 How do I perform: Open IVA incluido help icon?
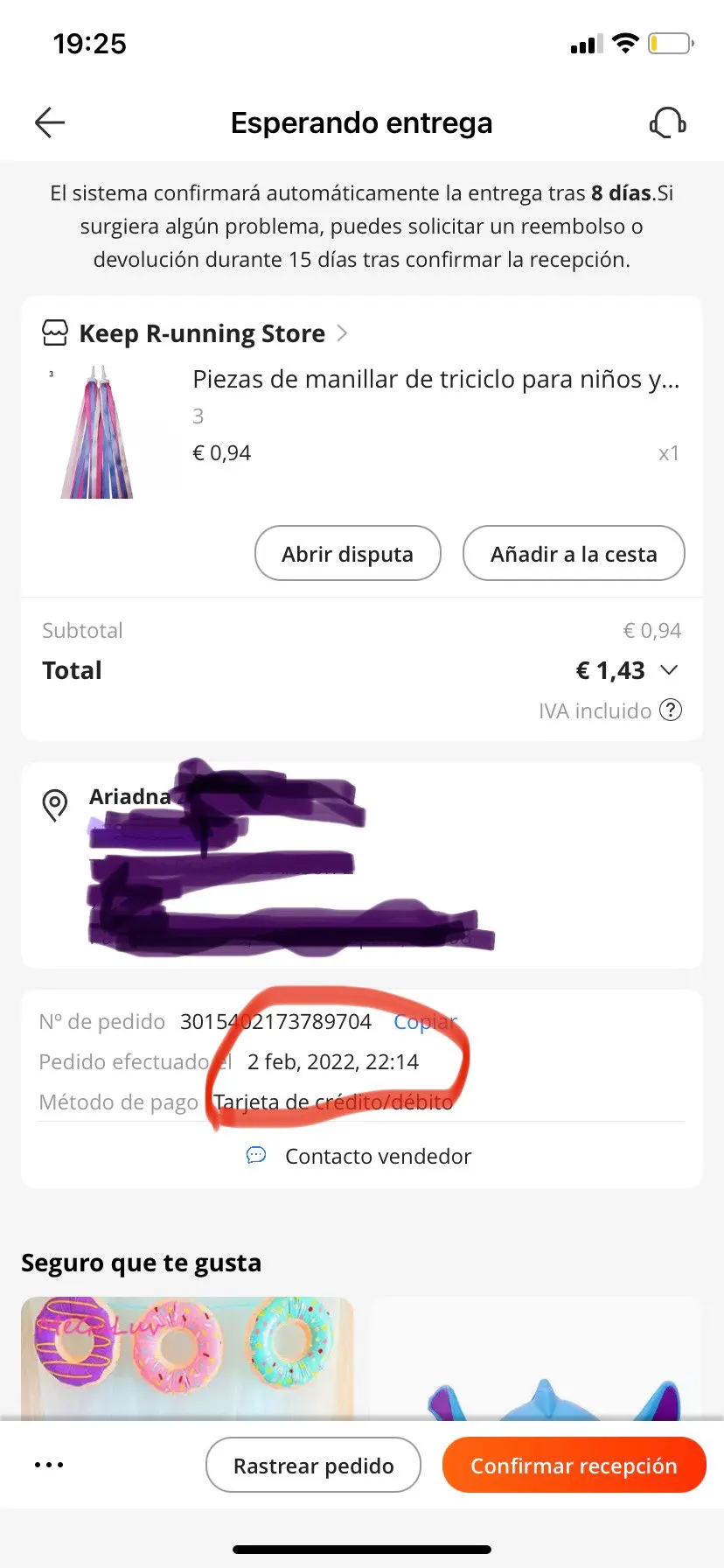[671, 710]
